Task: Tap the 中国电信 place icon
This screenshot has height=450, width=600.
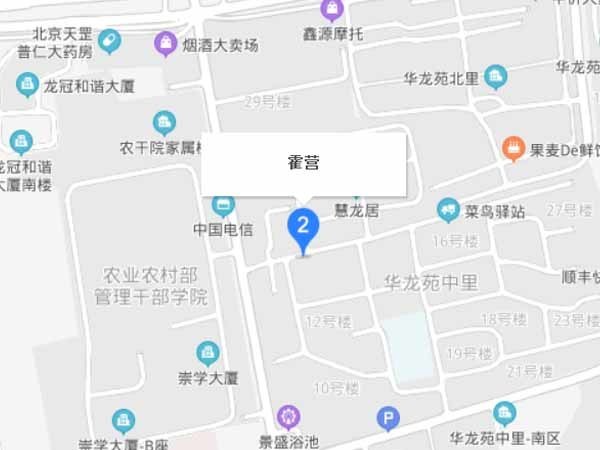Action: (x=224, y=207)
